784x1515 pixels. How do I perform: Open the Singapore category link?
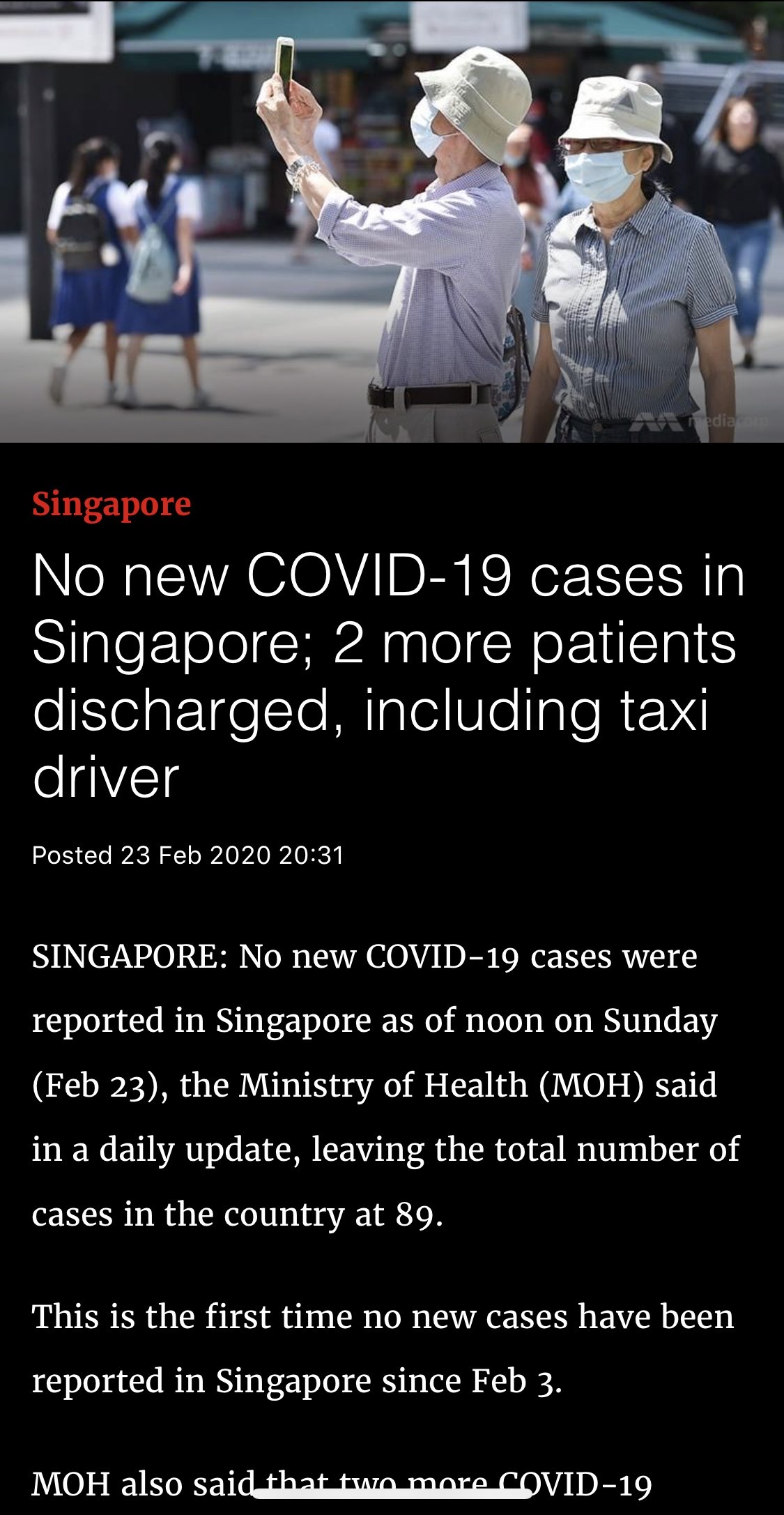point(112,505)
